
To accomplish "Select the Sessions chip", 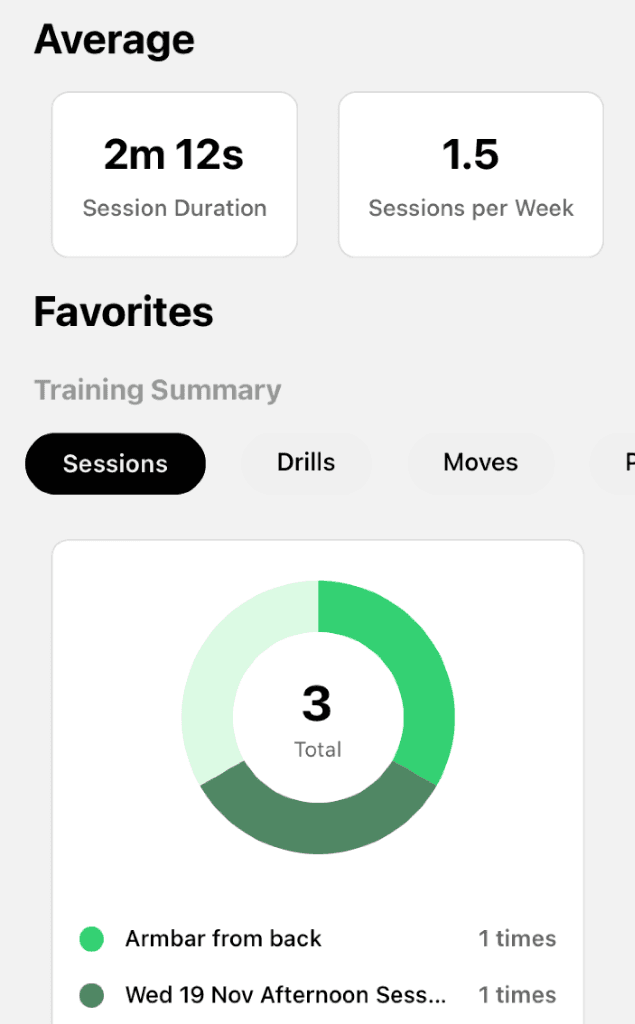I will [x=115, y=464].
